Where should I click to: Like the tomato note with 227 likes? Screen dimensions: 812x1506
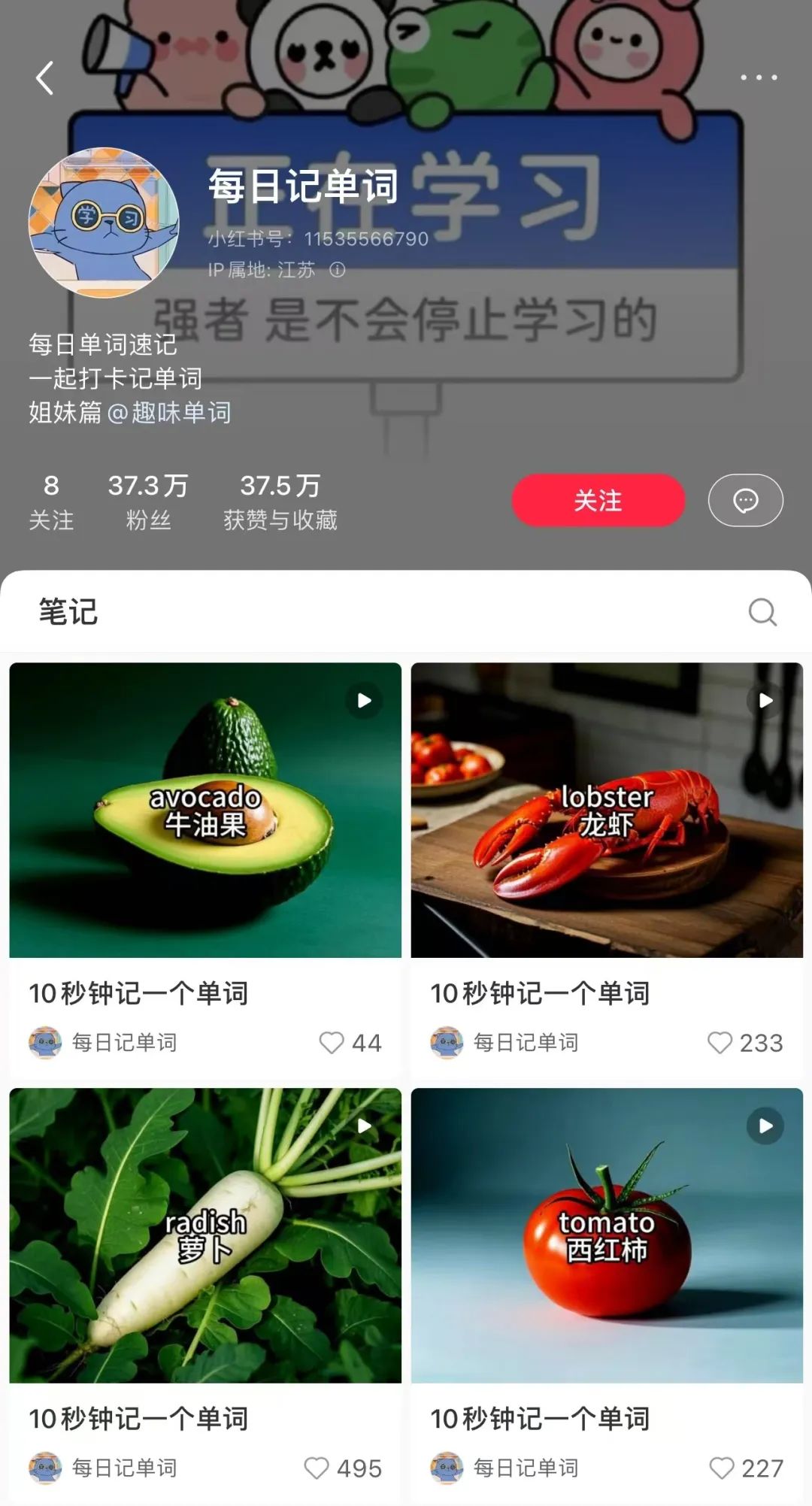click(722, 1468)
